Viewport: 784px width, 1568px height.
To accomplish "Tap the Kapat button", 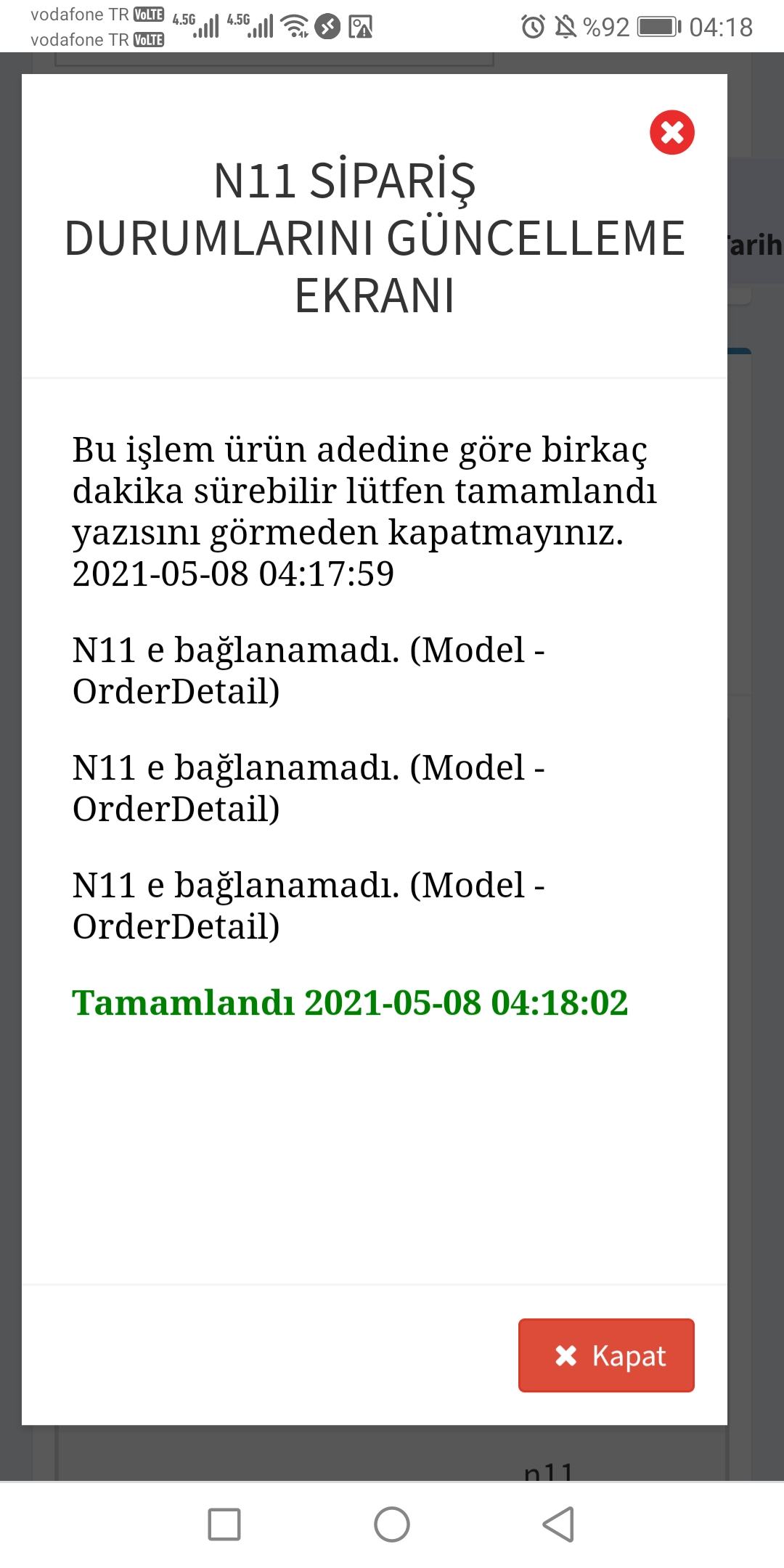I will (606, 1355).
